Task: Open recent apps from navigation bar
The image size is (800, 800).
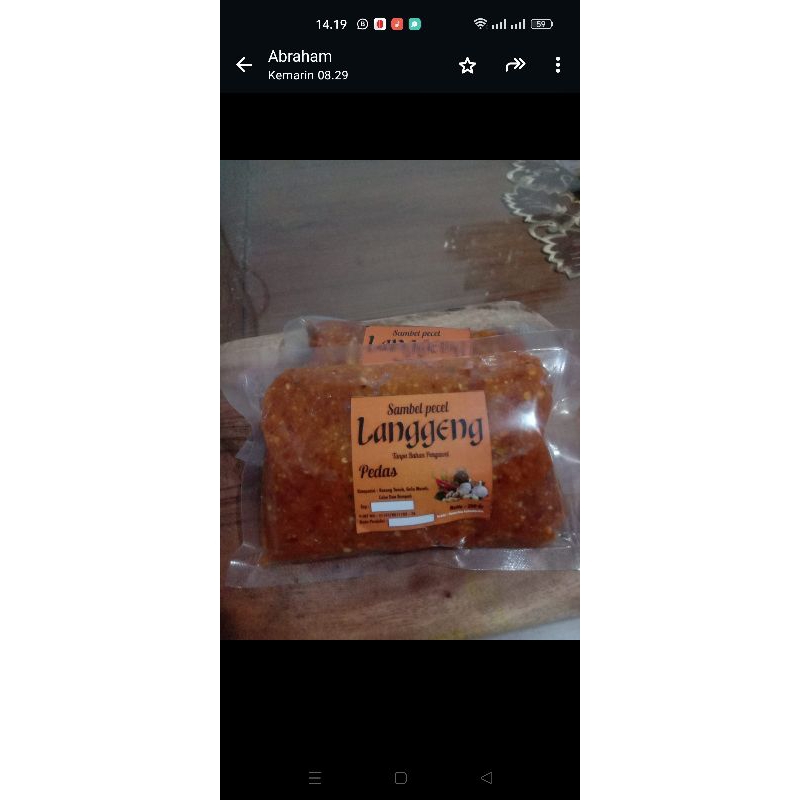Action: point(315,777)
